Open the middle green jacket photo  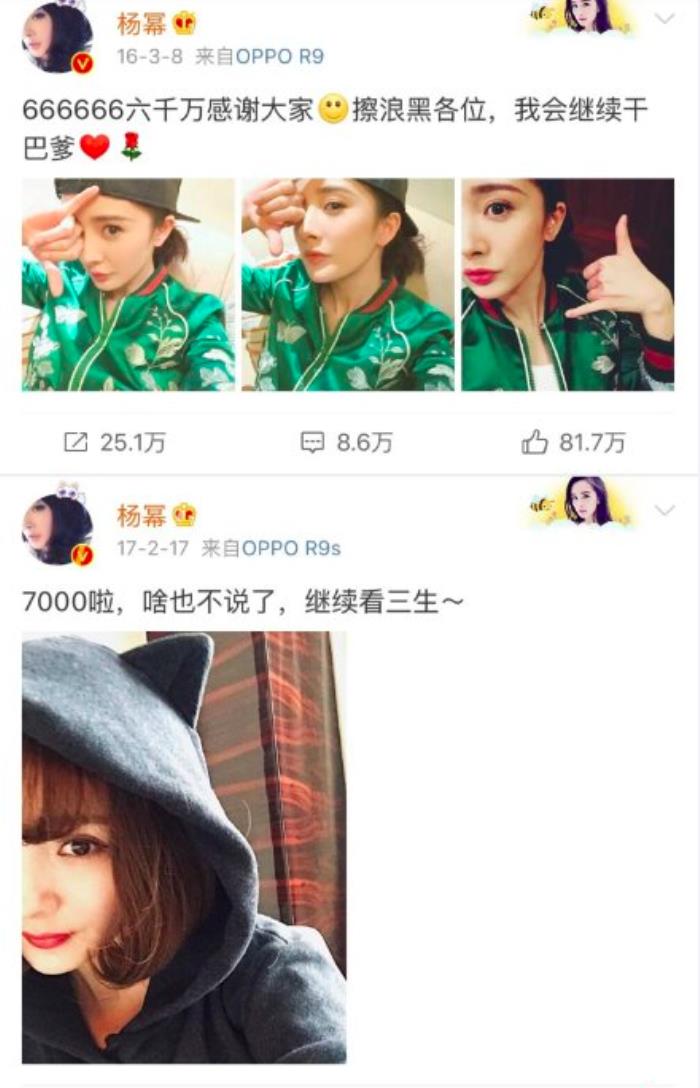347,284
